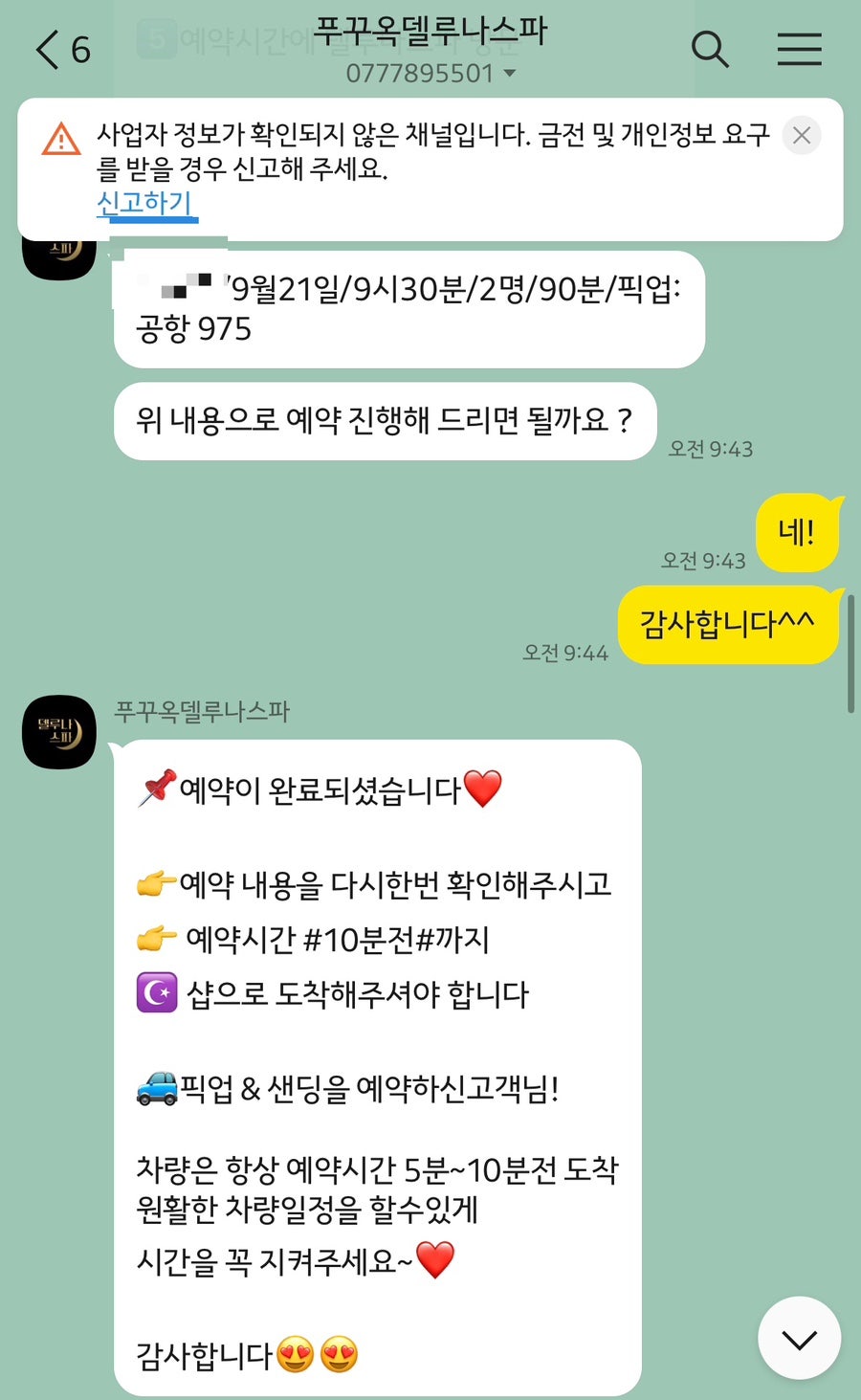
Task: Open 푸꾸옥델루나스파 profile picture
Action: (x=59, y=732)
